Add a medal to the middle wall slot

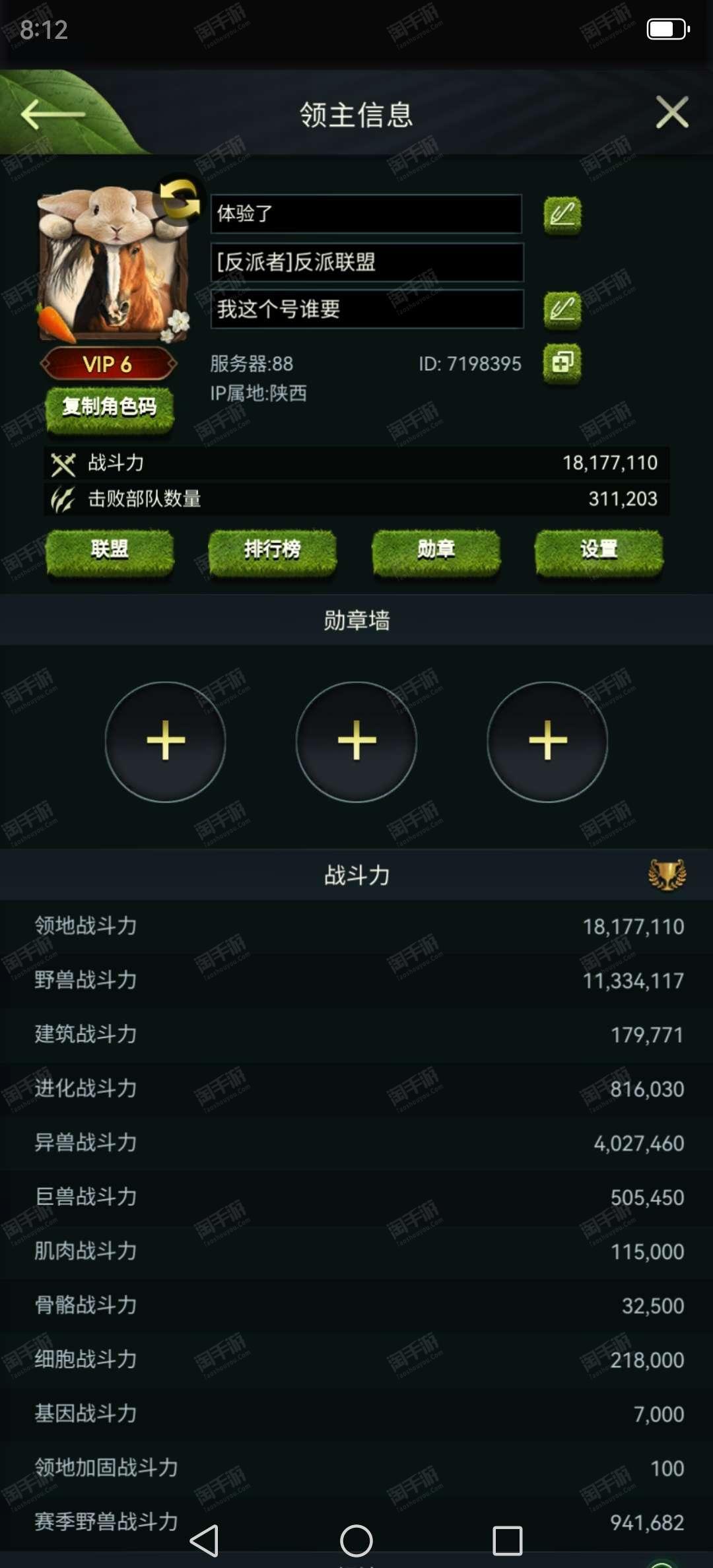pos(356,742)
